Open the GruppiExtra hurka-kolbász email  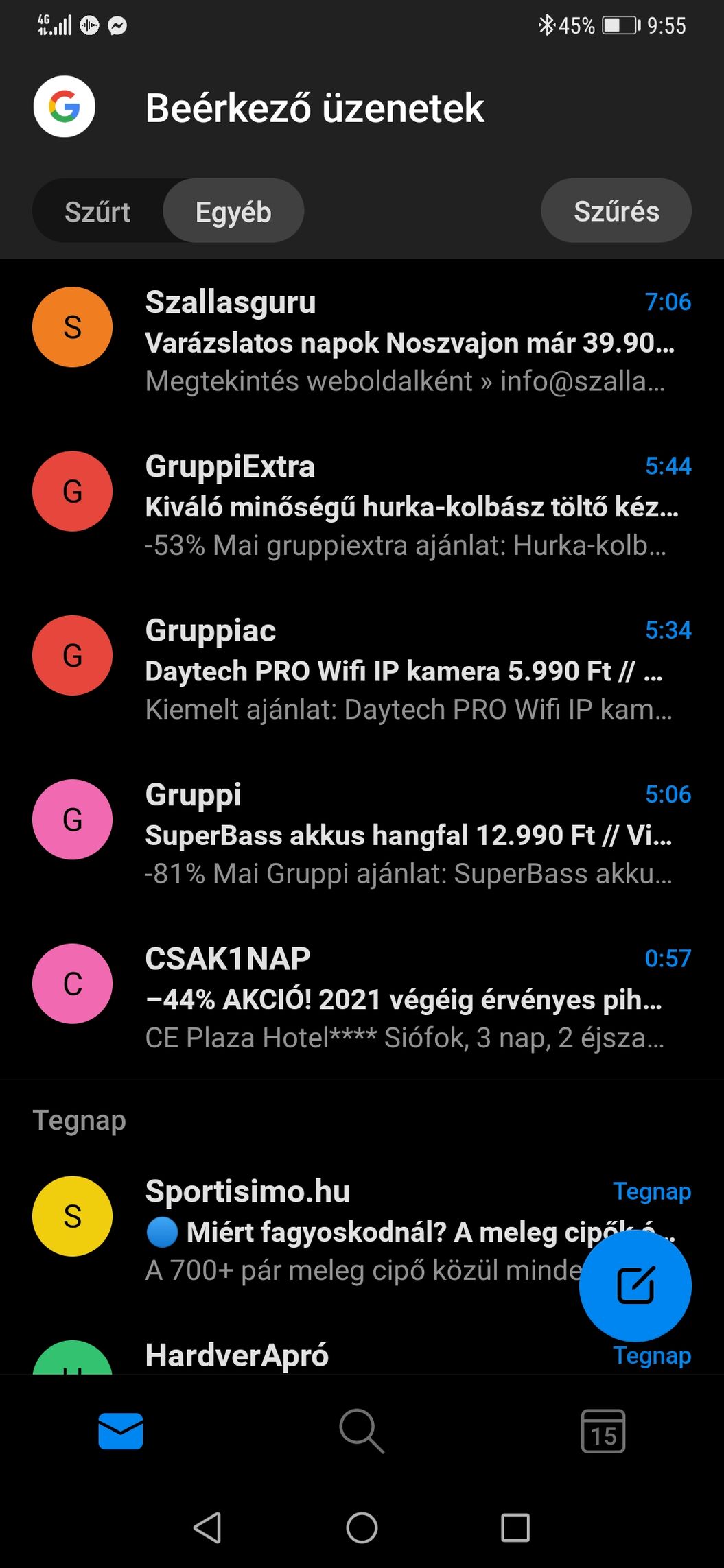(x=362, y=506)
